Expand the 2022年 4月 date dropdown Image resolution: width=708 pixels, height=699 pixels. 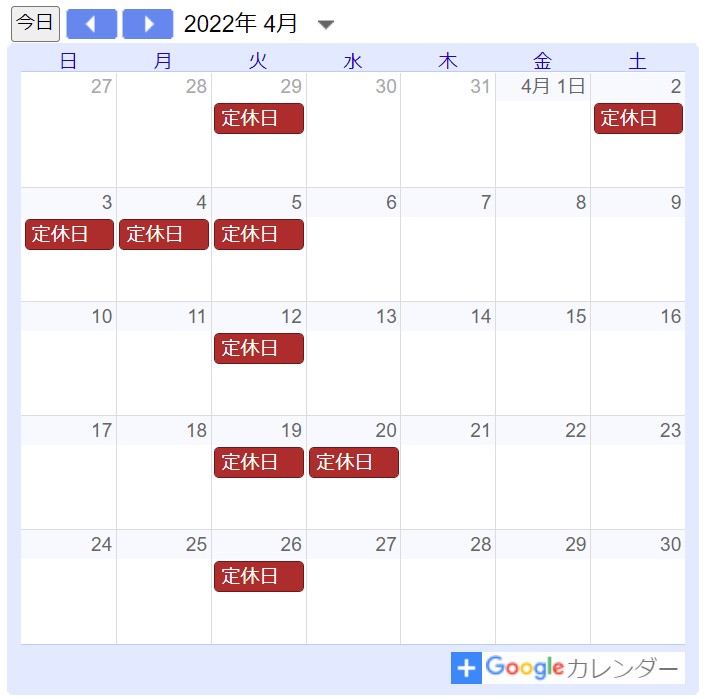coord(325,24)
